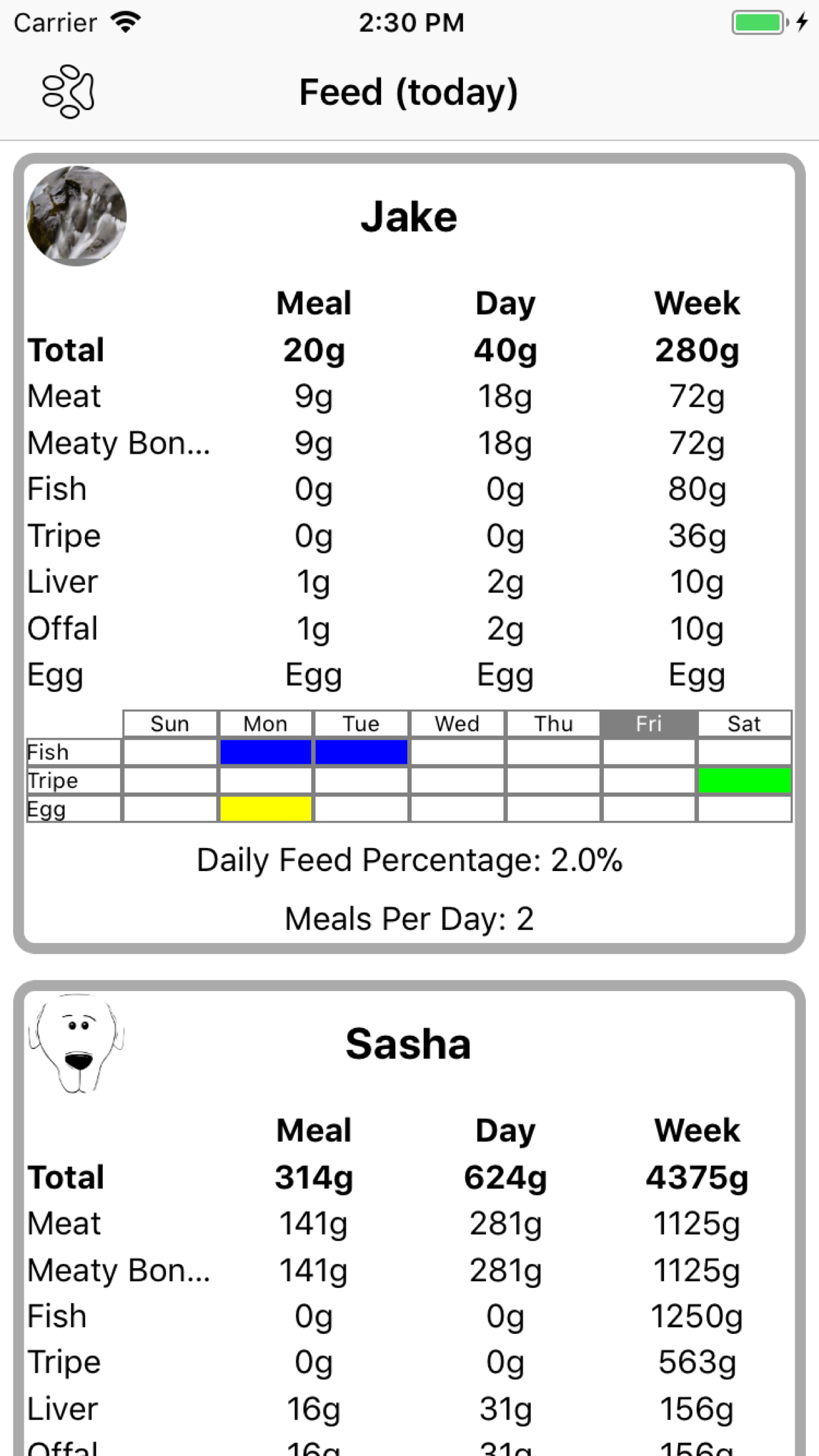Tap the charging bolt icon
The width and height of the screenshot is (819, 1456).
802,22
